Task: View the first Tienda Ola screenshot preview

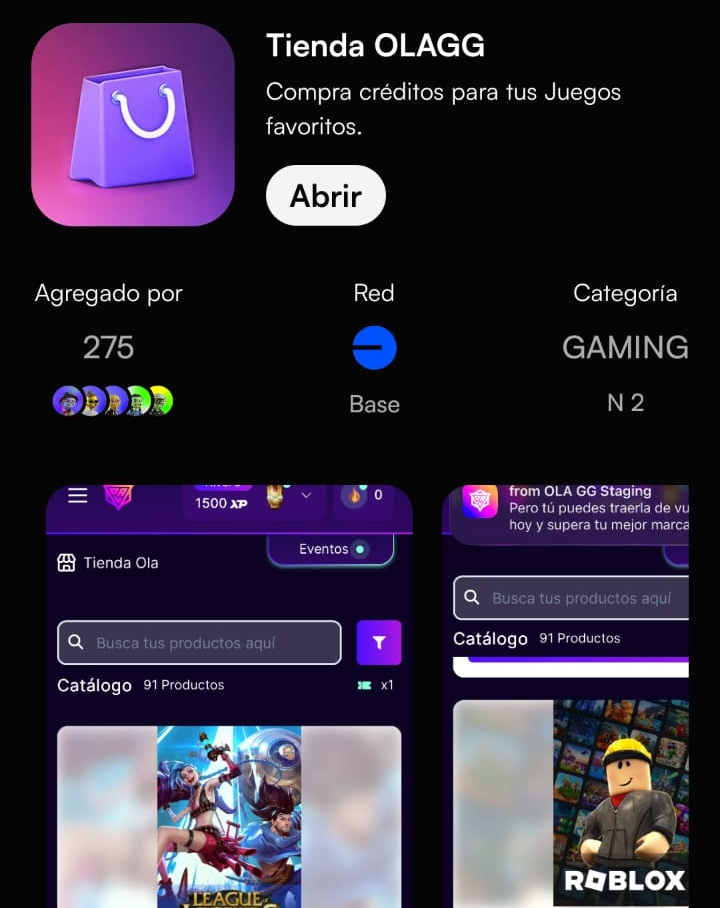Action: [x=229, y=696]
